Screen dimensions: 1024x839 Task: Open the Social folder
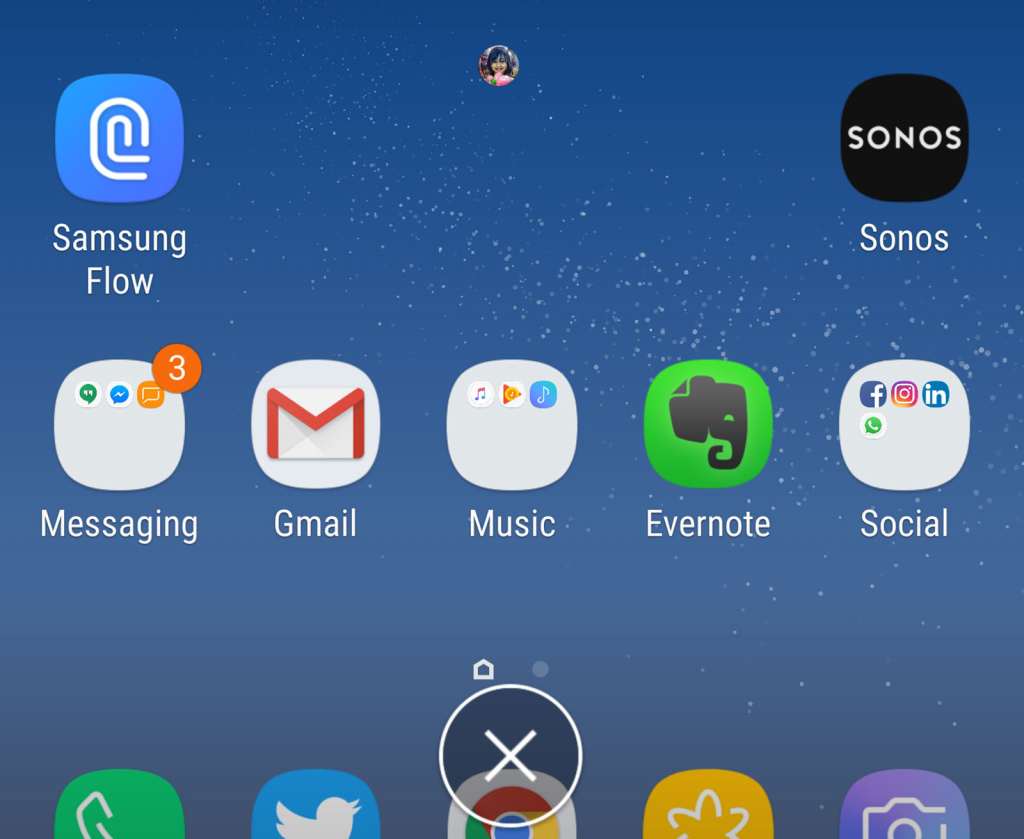[904, 425]
